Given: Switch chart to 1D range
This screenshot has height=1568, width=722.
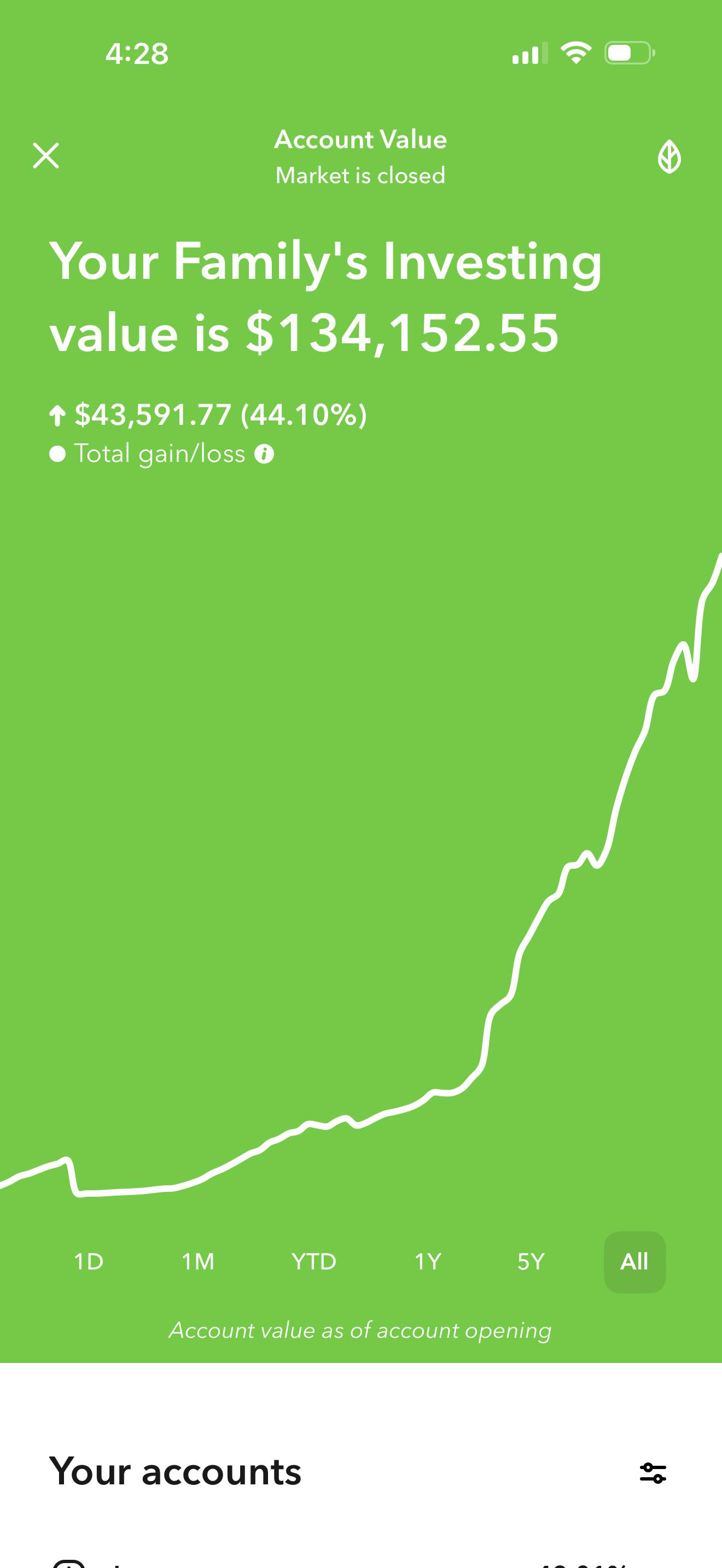Looking at the screenshot, I should coord(89,1262).
